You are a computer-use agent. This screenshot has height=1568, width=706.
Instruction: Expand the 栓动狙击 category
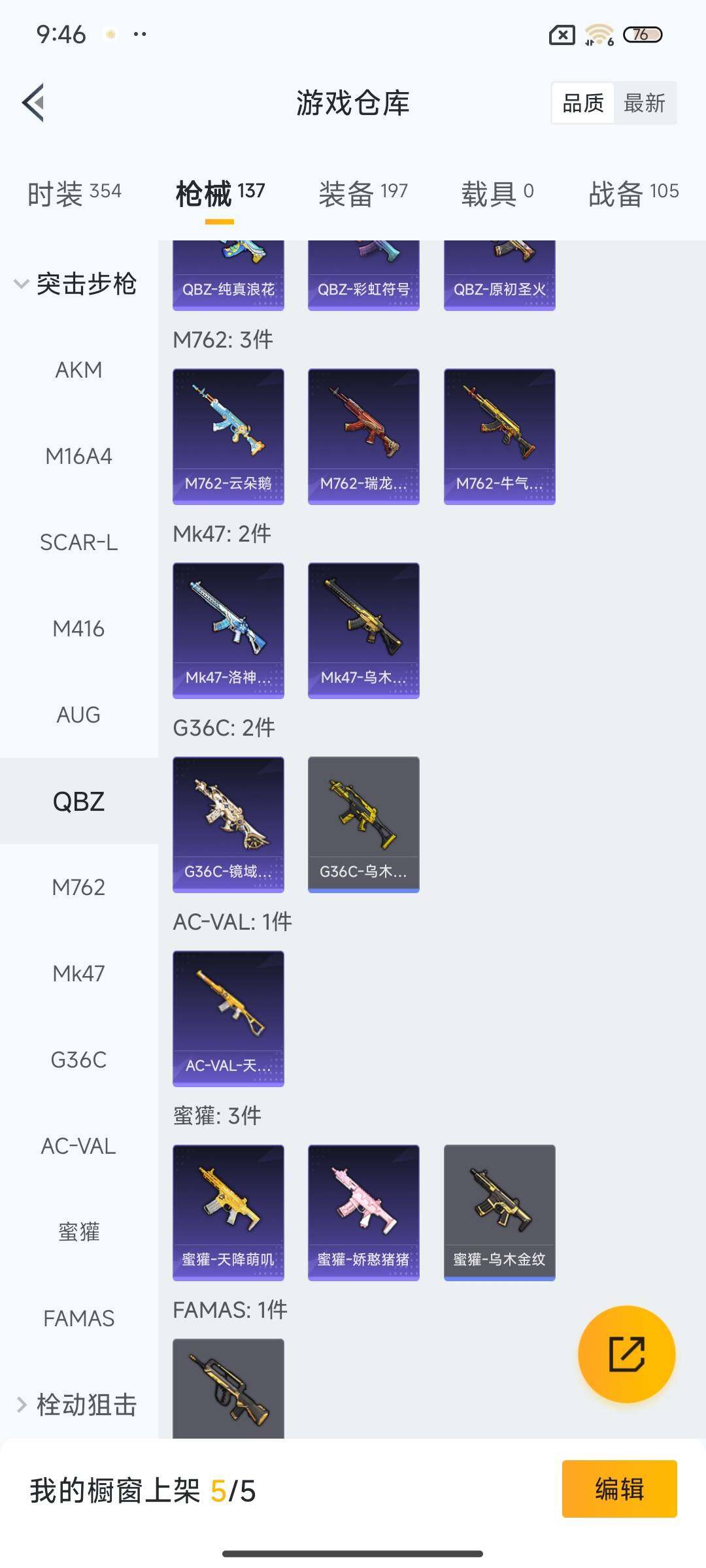coord(75,1405)
